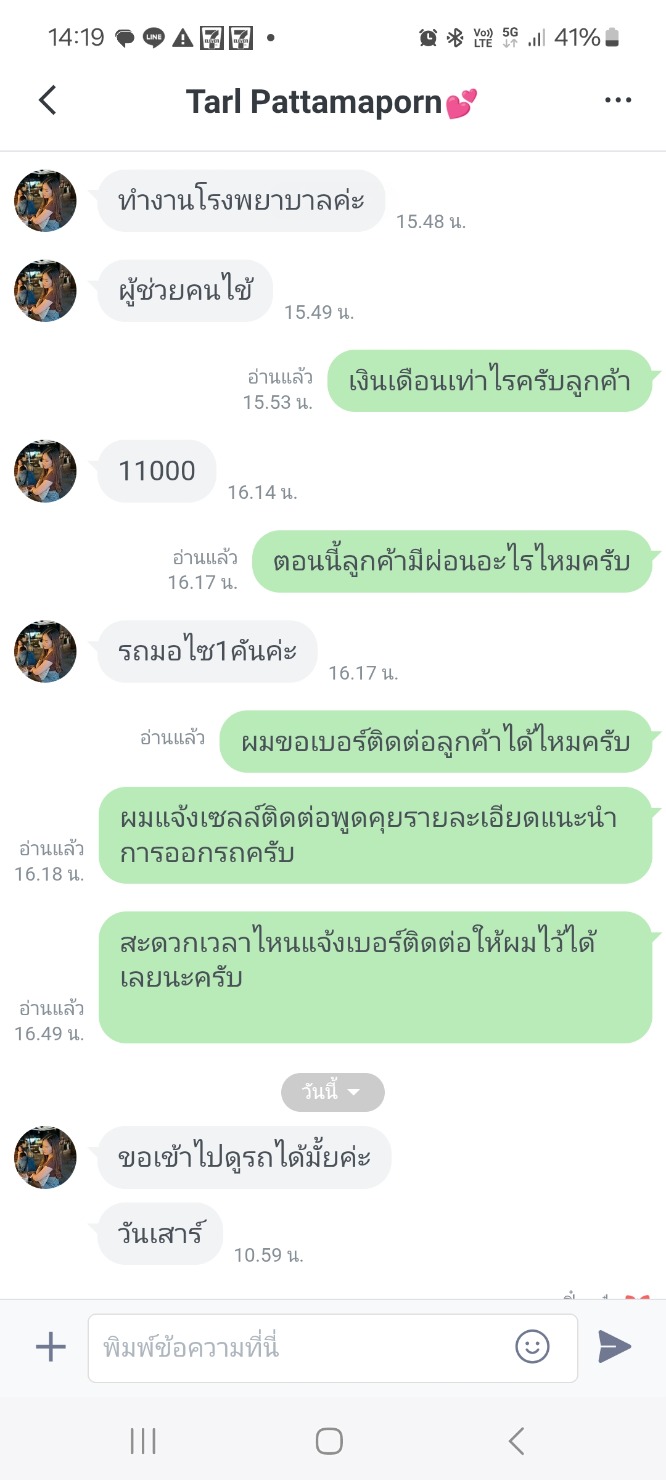Image resolution: width=666 pixels, height=1480 pixels.
Task: Expand the วันนี้ date dropdown
Action: pos(332,1092)
